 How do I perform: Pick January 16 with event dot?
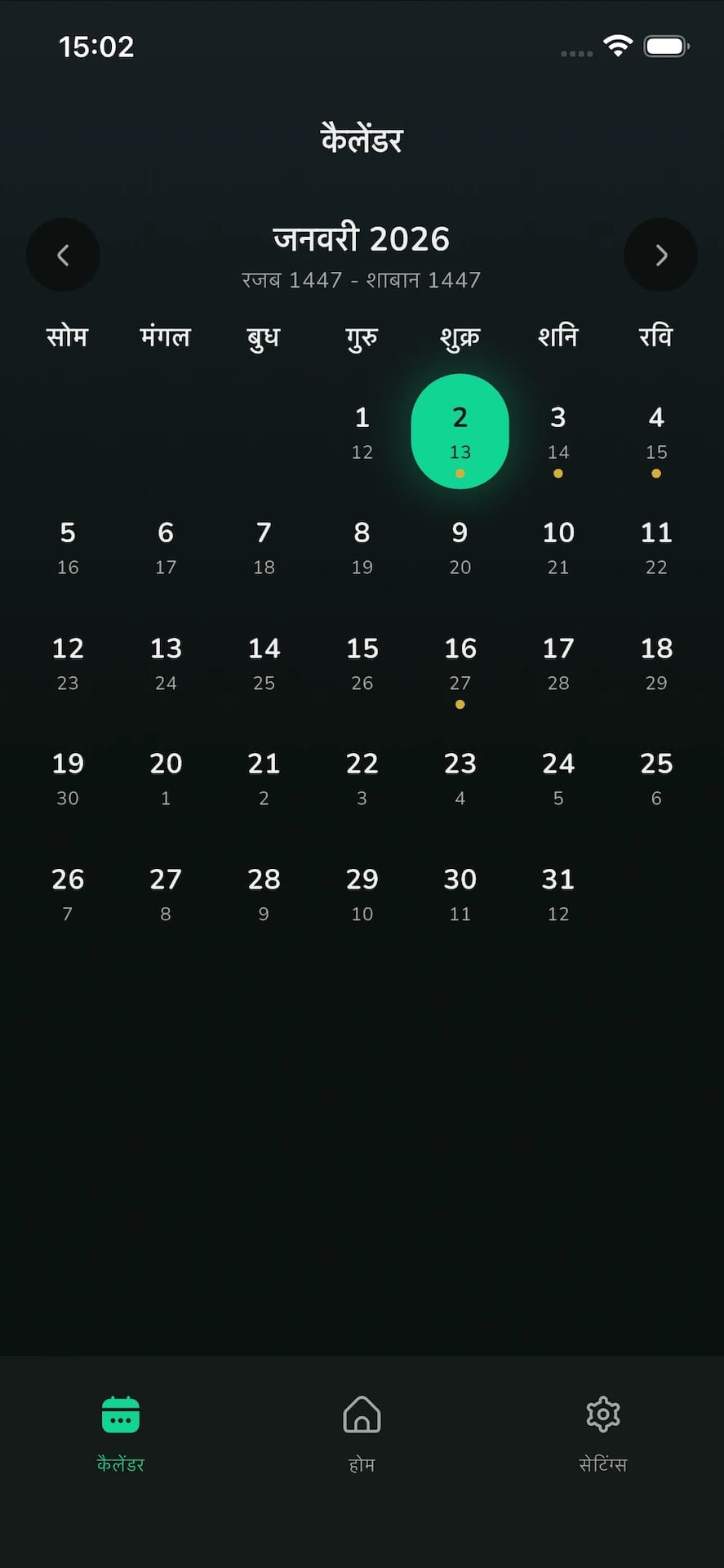click(460, 662)
